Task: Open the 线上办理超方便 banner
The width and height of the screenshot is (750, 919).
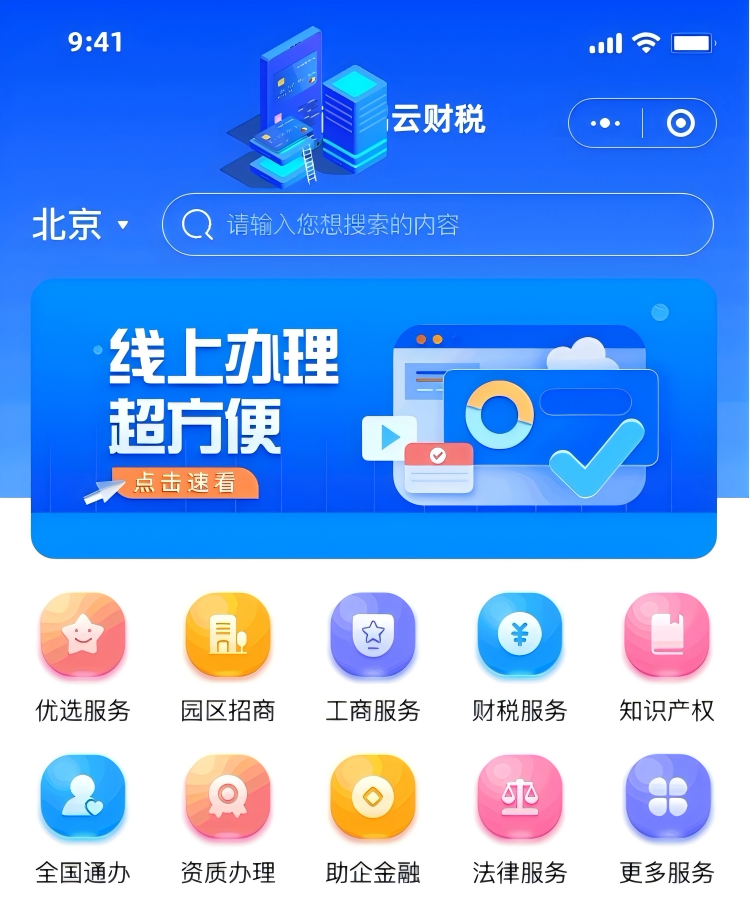Action: click(x=374, y=418)
